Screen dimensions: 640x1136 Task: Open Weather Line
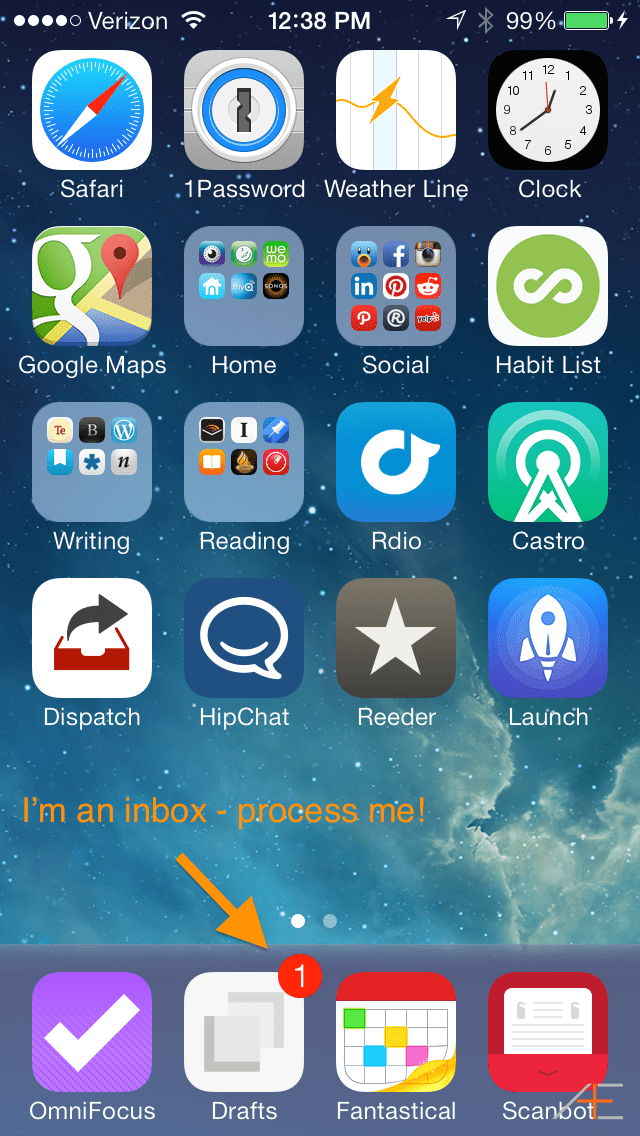[396, 110]
